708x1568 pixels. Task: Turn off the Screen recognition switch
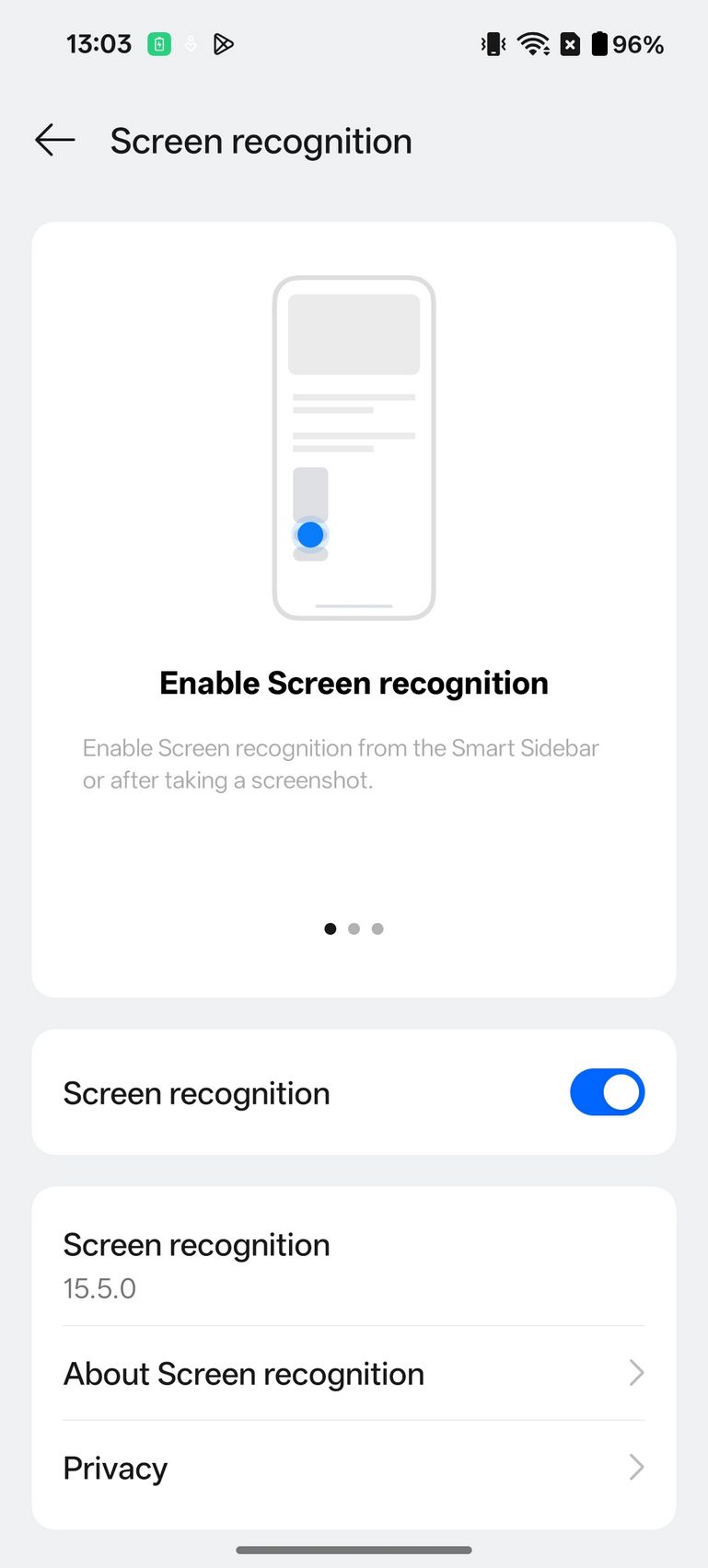pos(607,1092)
